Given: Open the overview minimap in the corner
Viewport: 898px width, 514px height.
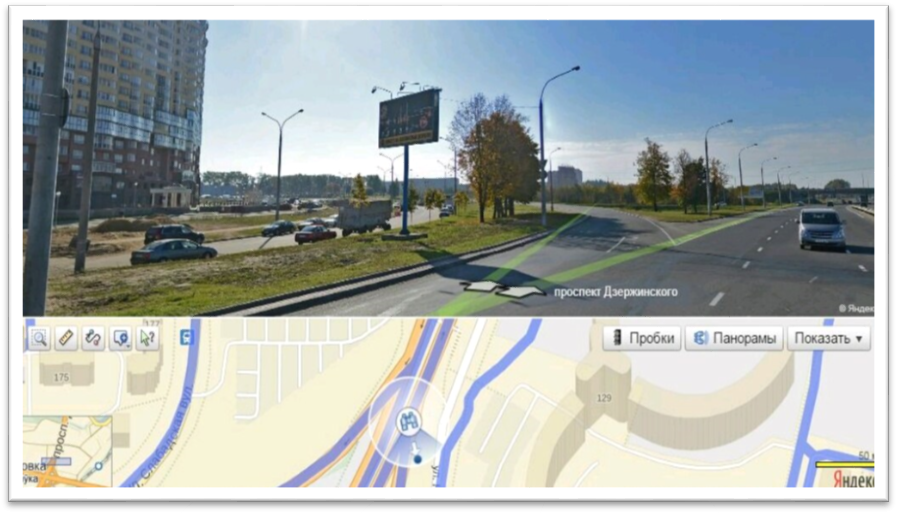Looking at the screenshot, I should 68,451.
